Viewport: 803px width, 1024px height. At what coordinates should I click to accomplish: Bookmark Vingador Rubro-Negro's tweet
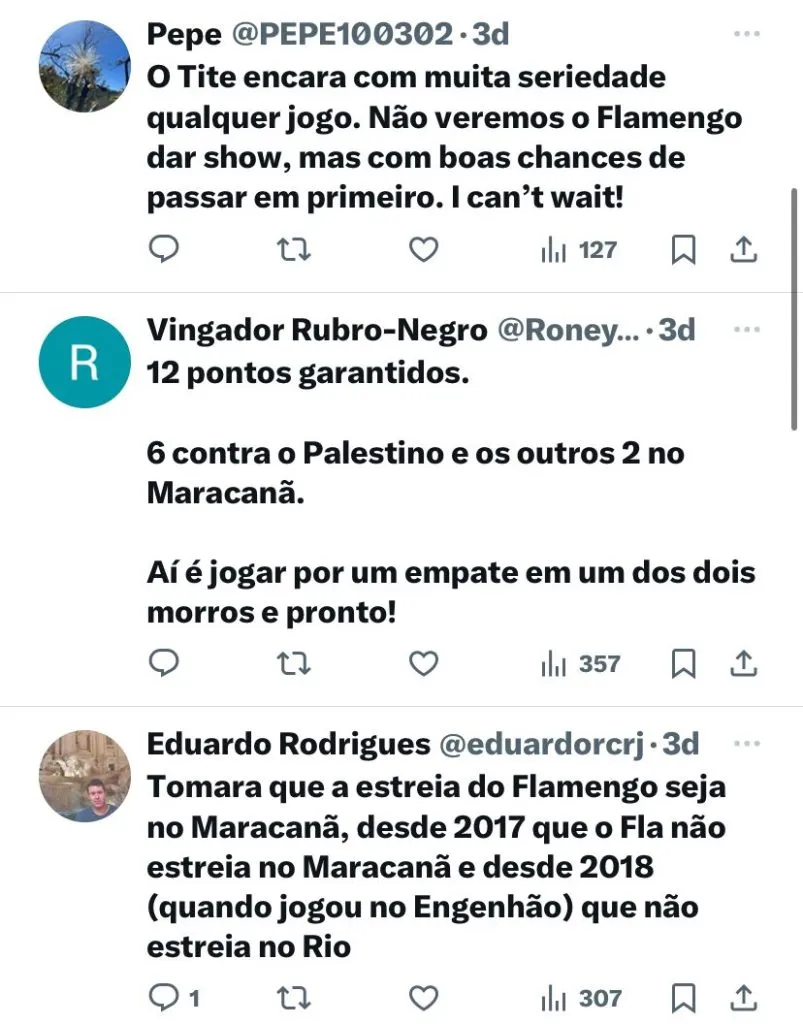point(683,663)
